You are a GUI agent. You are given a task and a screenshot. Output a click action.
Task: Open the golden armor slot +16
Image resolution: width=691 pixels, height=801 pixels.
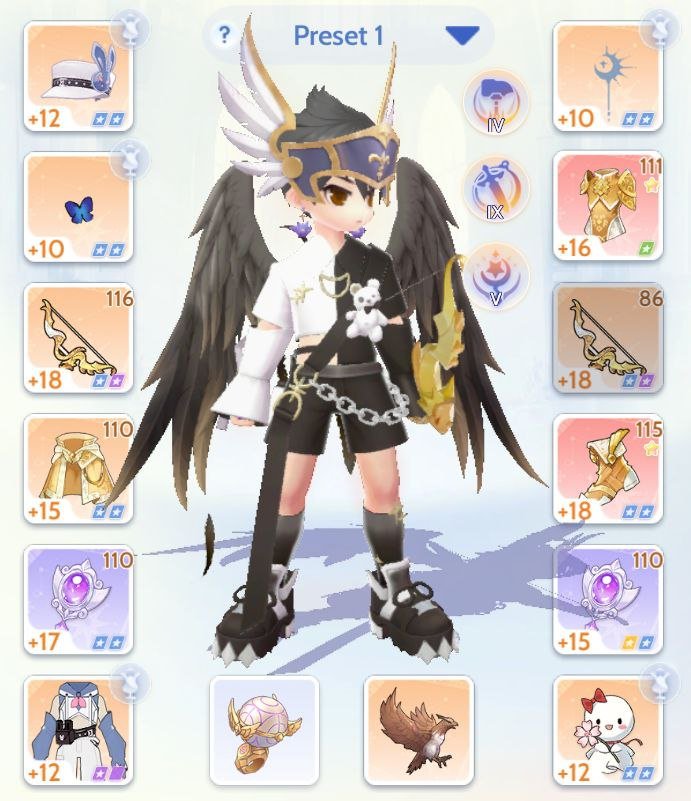pos(608,207)
